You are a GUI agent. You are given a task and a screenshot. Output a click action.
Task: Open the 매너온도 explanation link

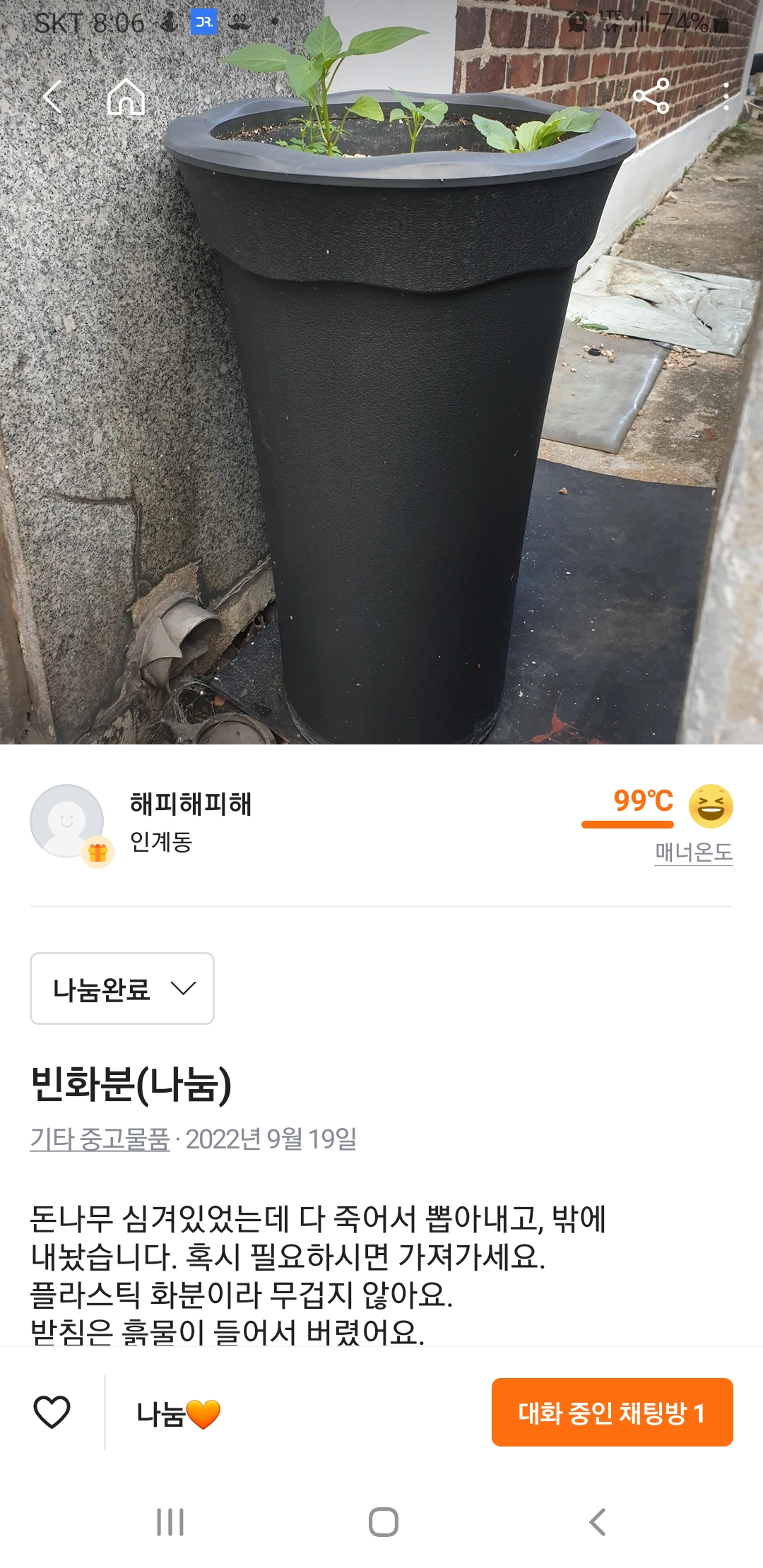point(693,853)
